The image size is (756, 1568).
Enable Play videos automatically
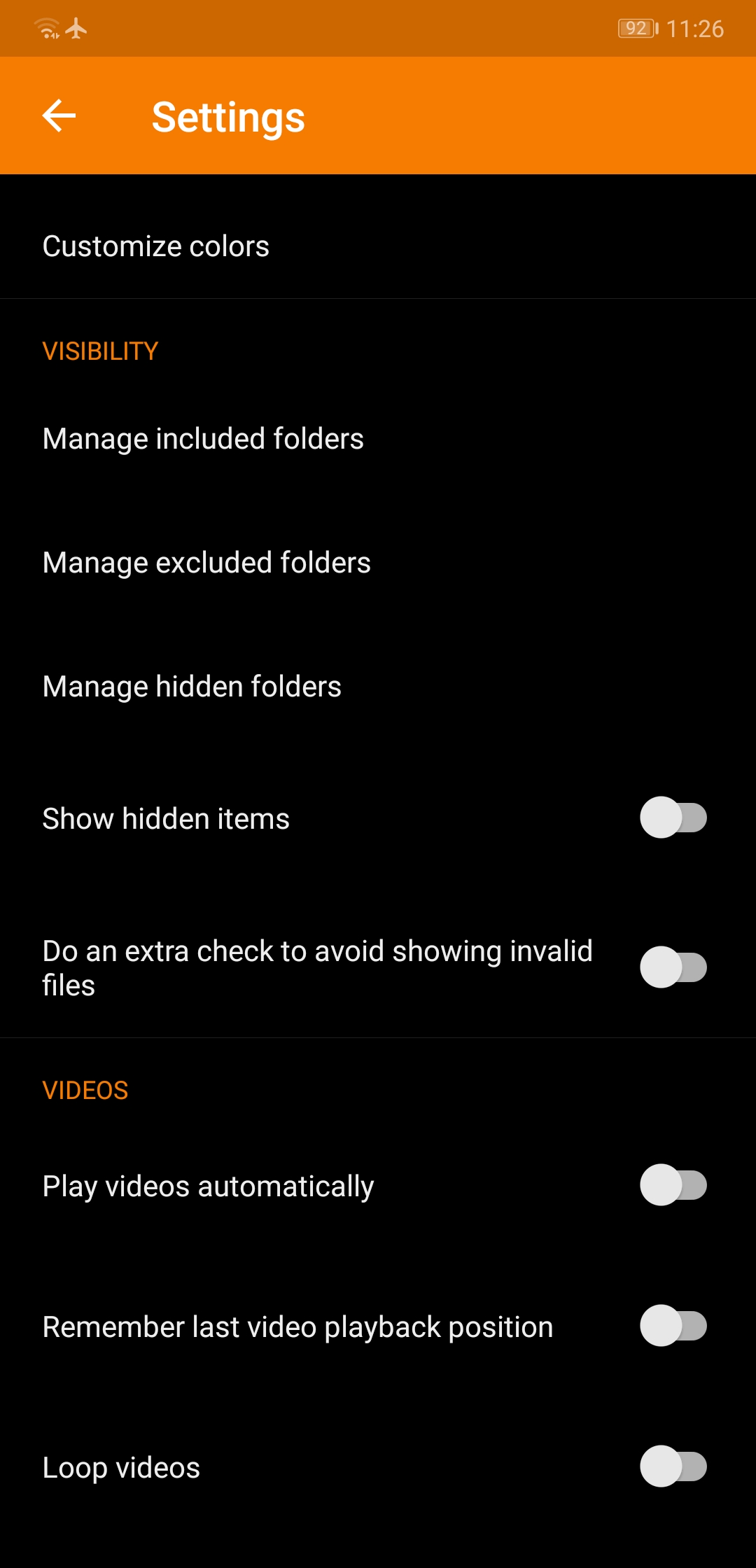coord(673,1185)
